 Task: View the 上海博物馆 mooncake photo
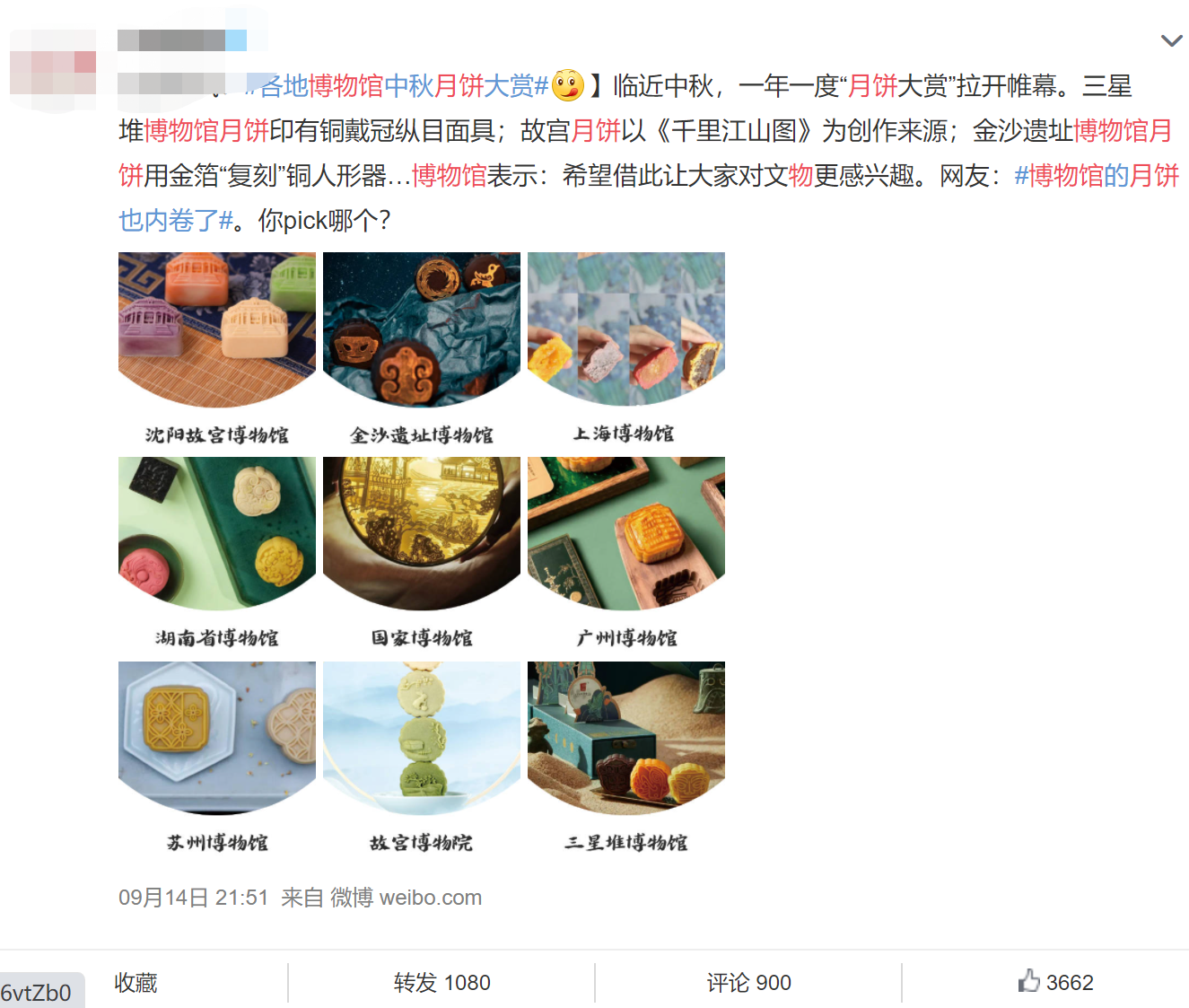click(x=626, y=330)
